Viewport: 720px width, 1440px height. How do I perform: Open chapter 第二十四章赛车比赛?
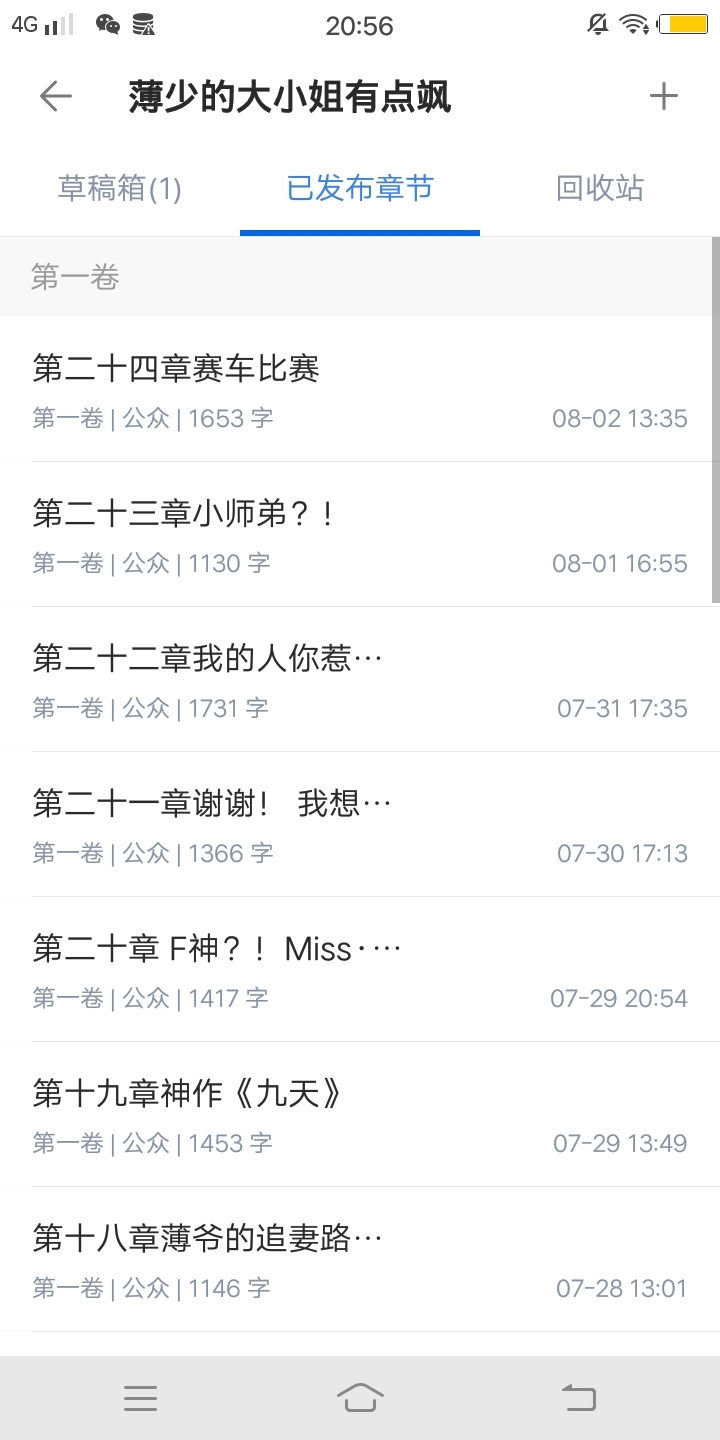360,390
